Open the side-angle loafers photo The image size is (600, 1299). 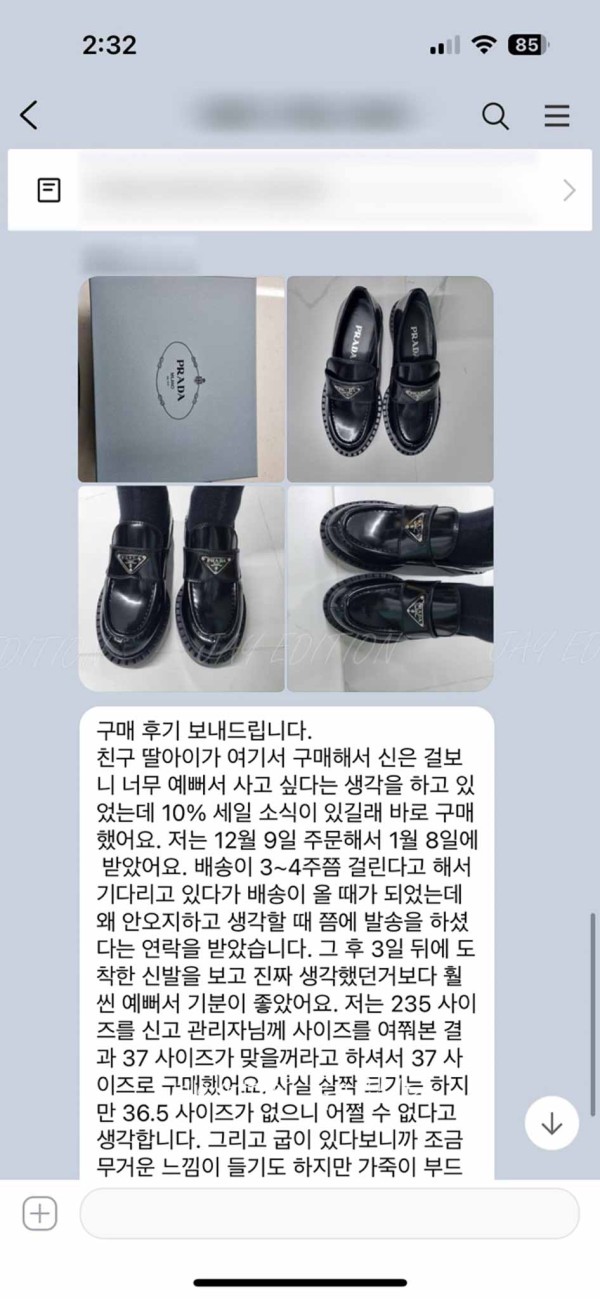coord(390,588)
